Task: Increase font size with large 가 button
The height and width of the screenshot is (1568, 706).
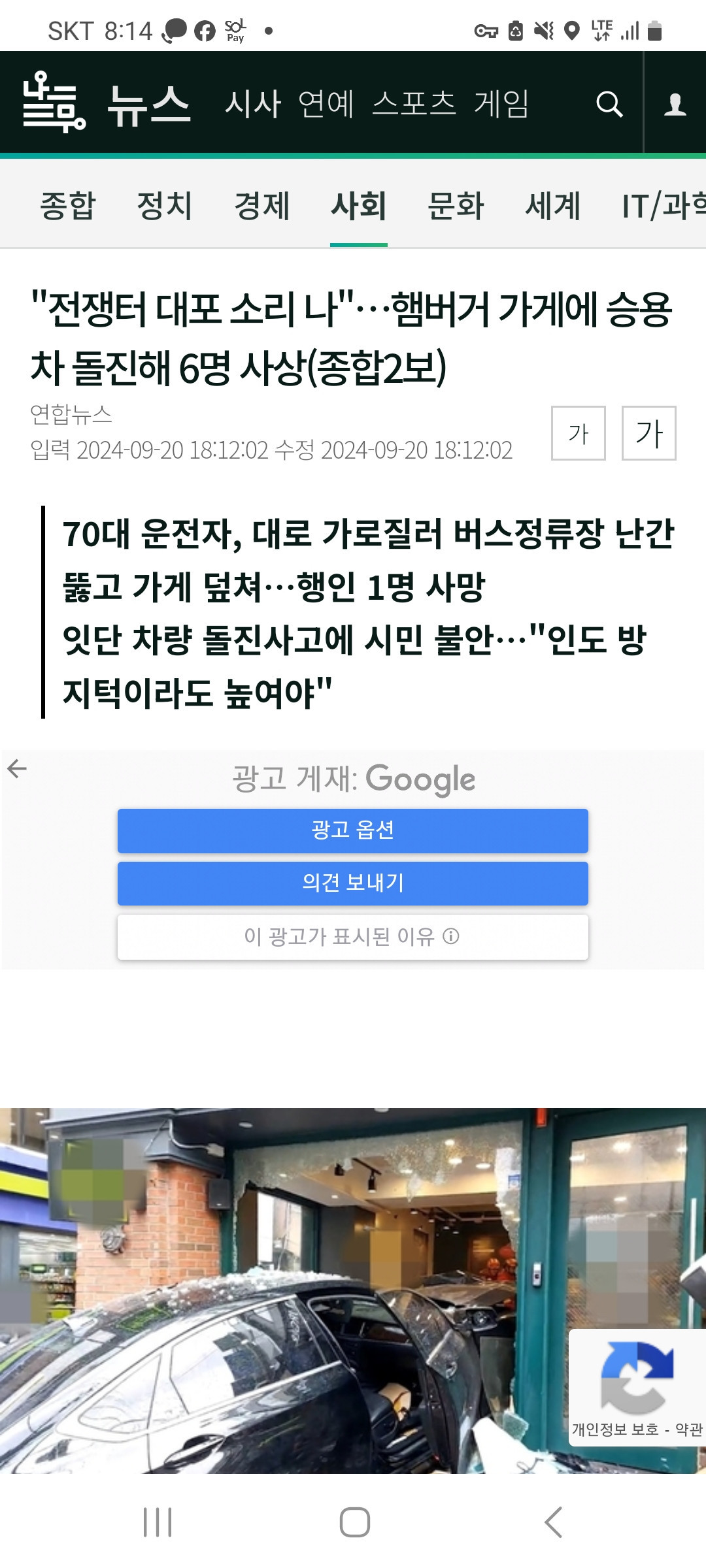Action: (648, 433)
